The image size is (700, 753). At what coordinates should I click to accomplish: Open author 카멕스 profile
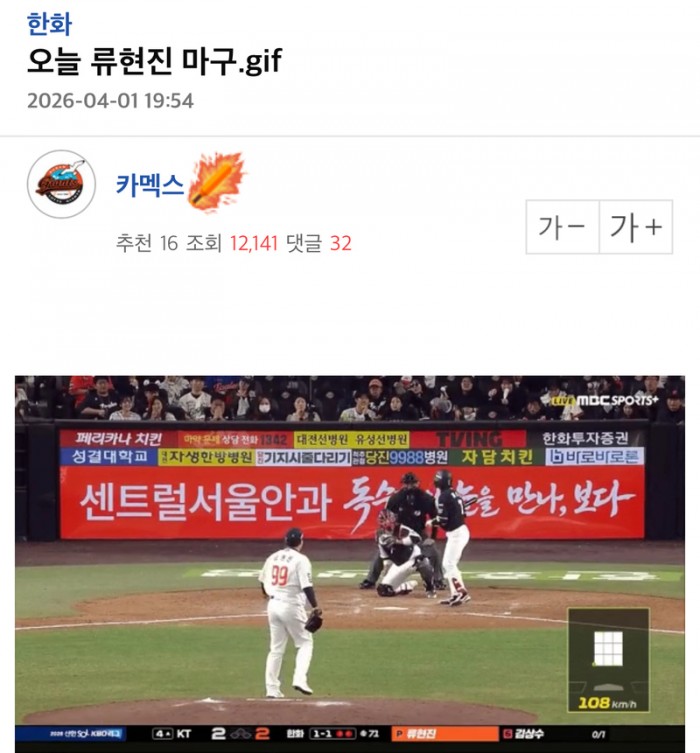pos(150,184)
